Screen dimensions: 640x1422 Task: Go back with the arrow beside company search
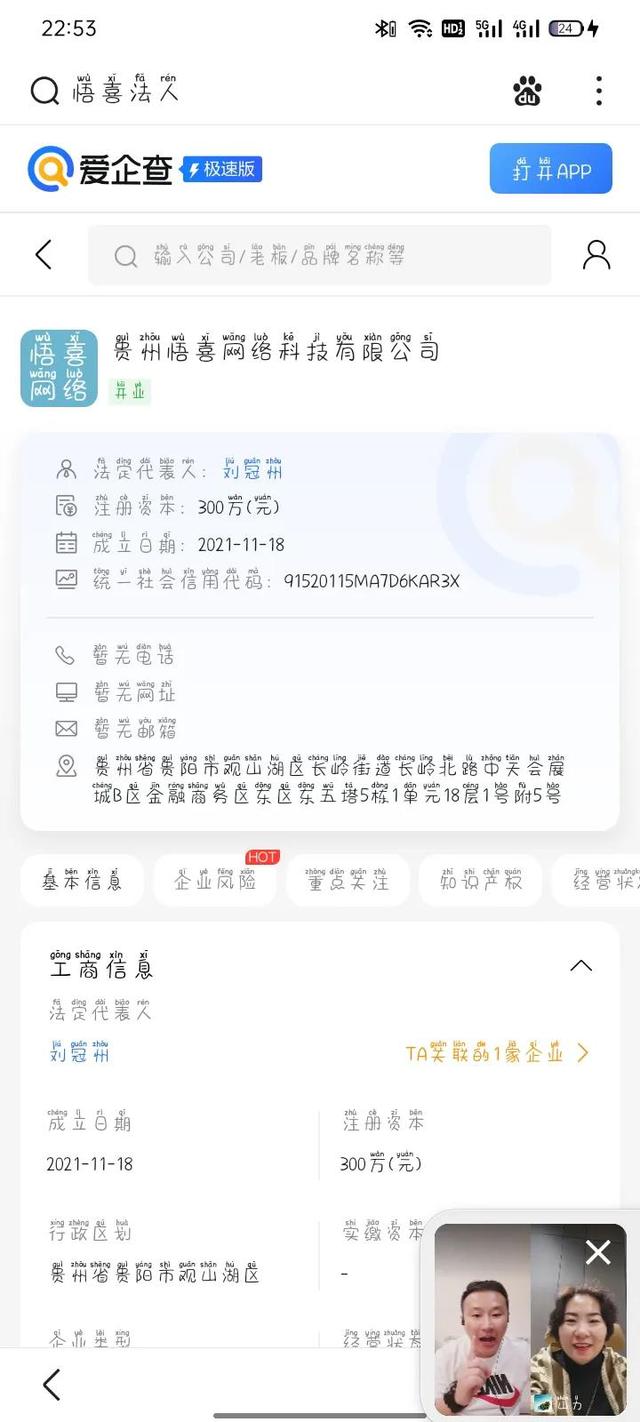[x=43, y=255]
